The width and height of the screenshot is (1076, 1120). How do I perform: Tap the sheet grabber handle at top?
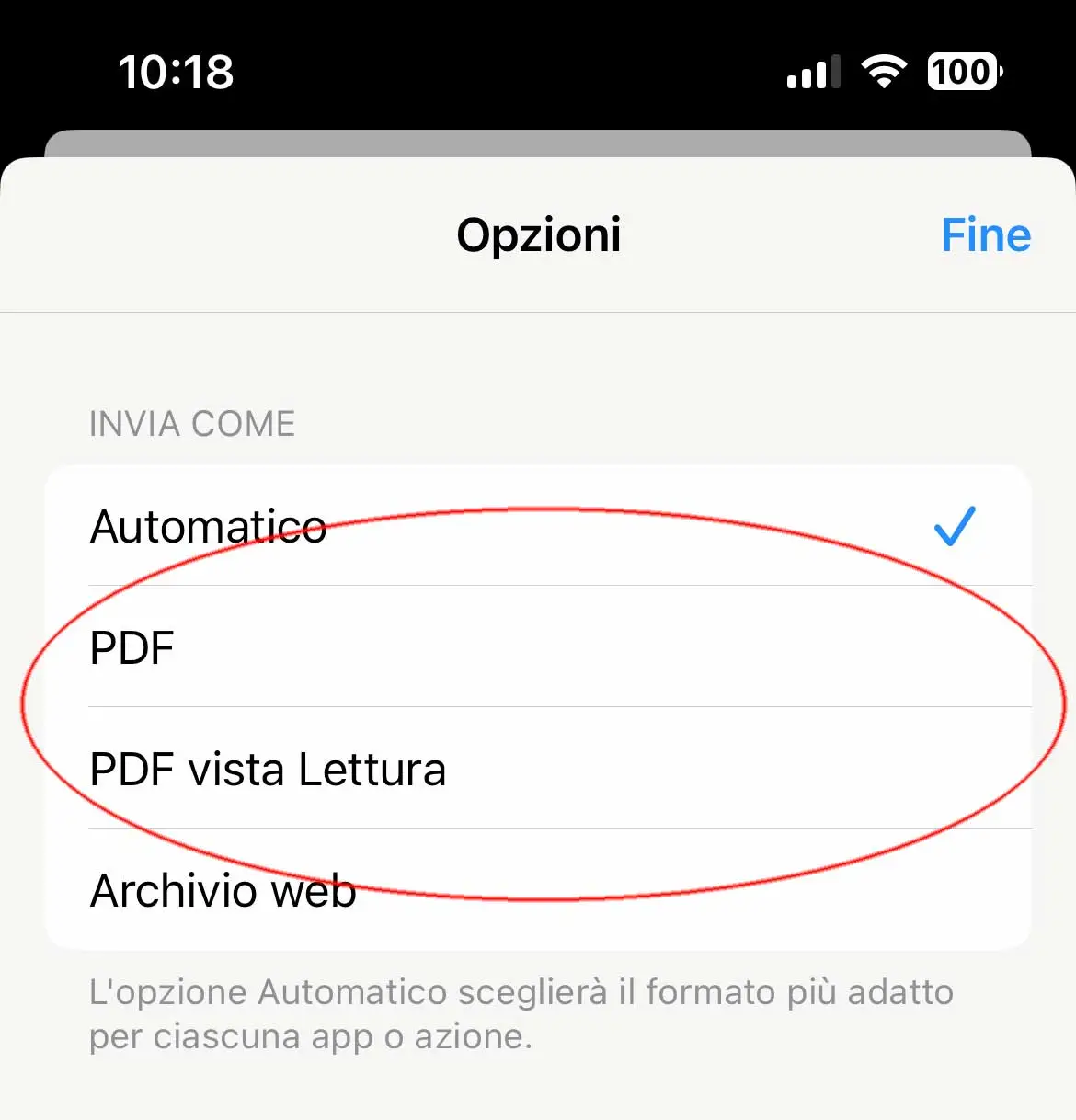(x=538, y=143)
